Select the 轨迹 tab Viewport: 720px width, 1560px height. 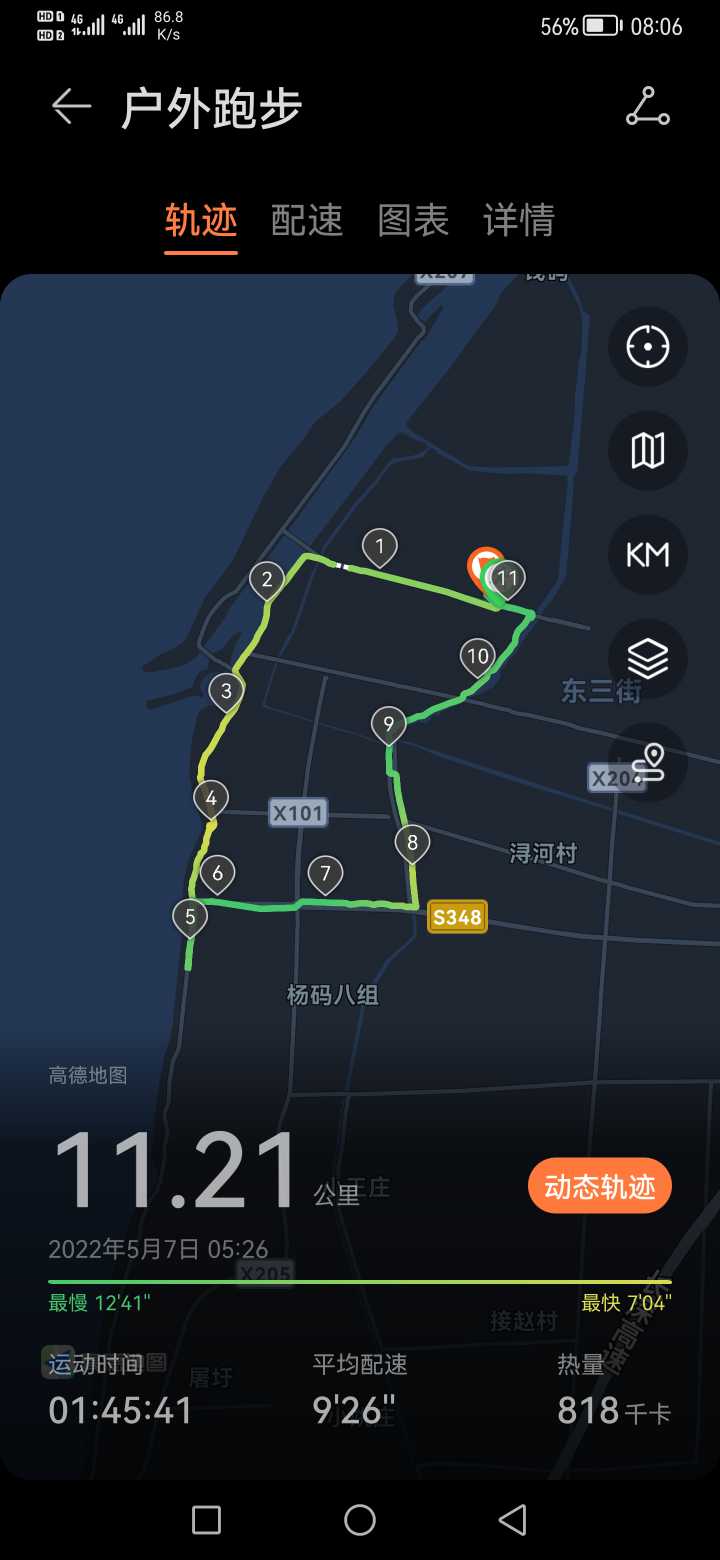201,220
